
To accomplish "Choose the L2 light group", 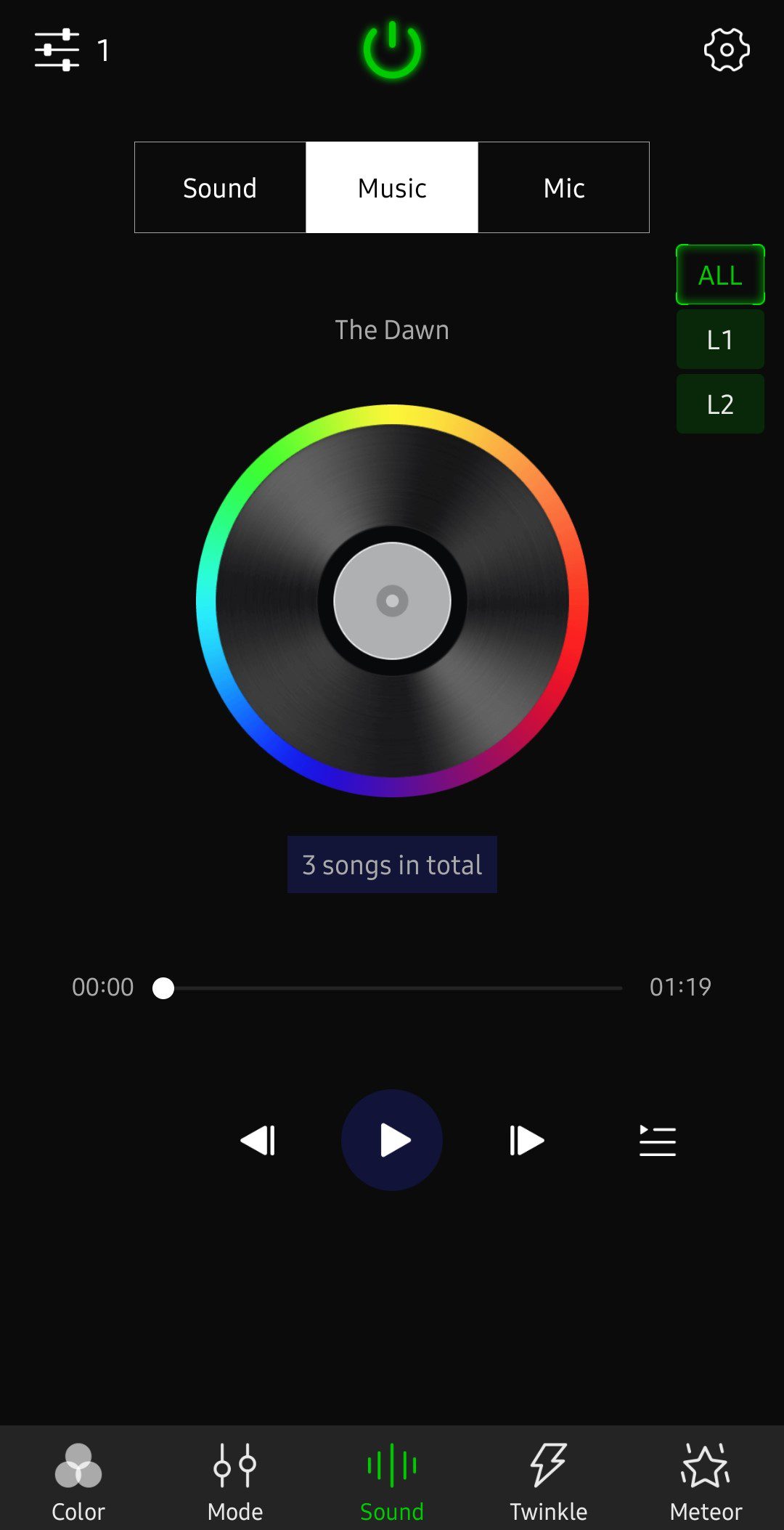I will (x=719, y=404).
